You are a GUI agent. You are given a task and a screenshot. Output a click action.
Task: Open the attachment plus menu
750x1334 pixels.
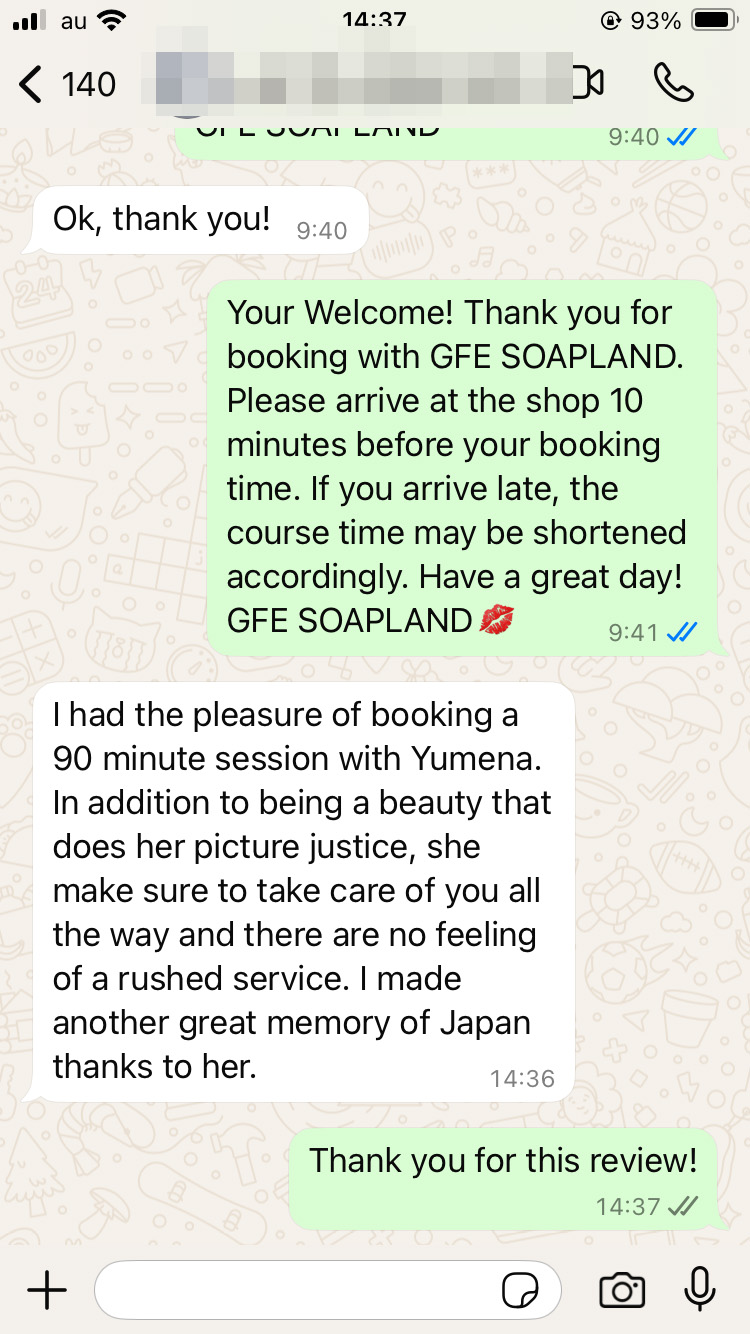tap(46, 1290)
